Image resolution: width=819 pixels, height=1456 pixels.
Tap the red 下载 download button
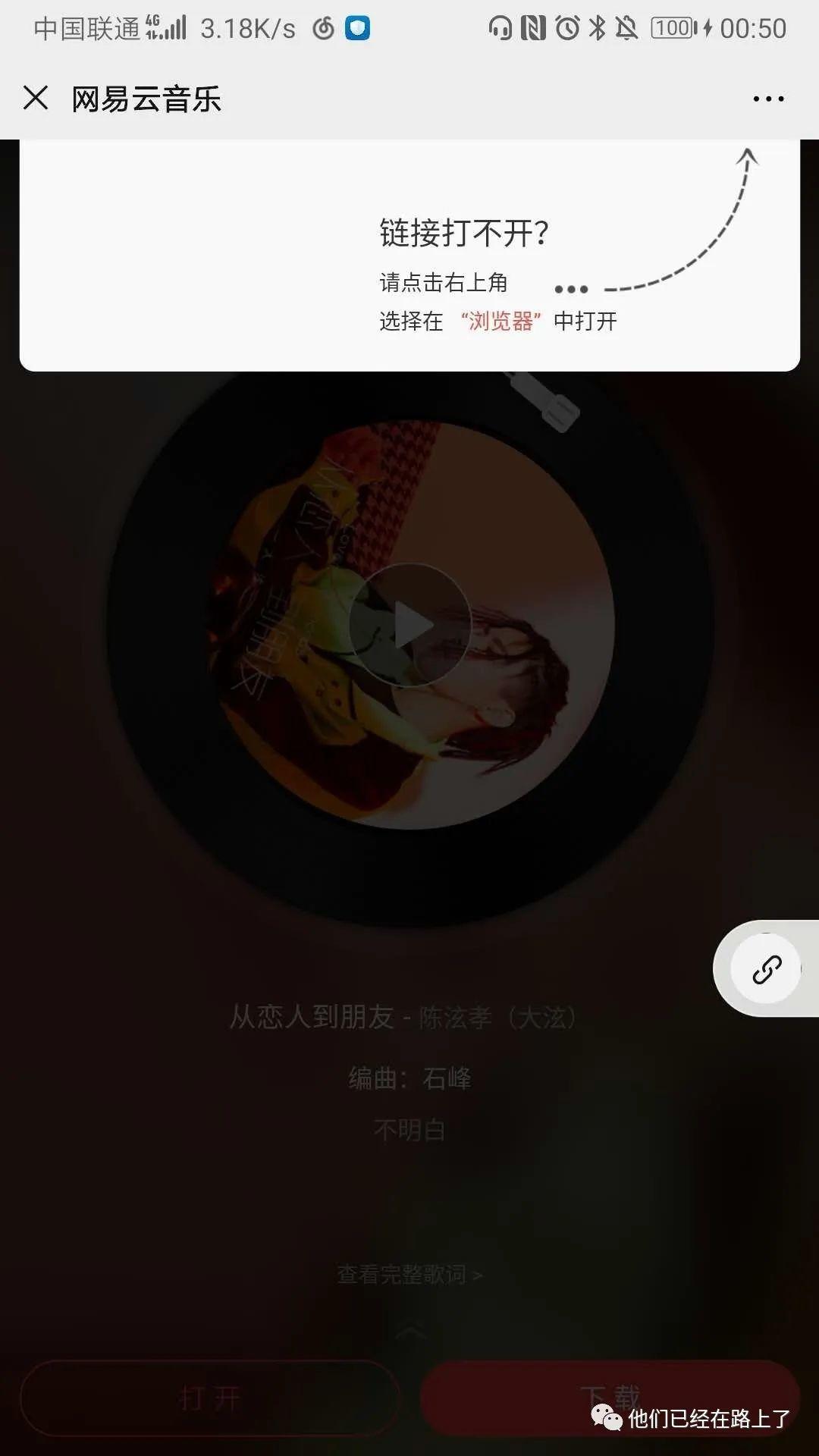(609, 1397)
